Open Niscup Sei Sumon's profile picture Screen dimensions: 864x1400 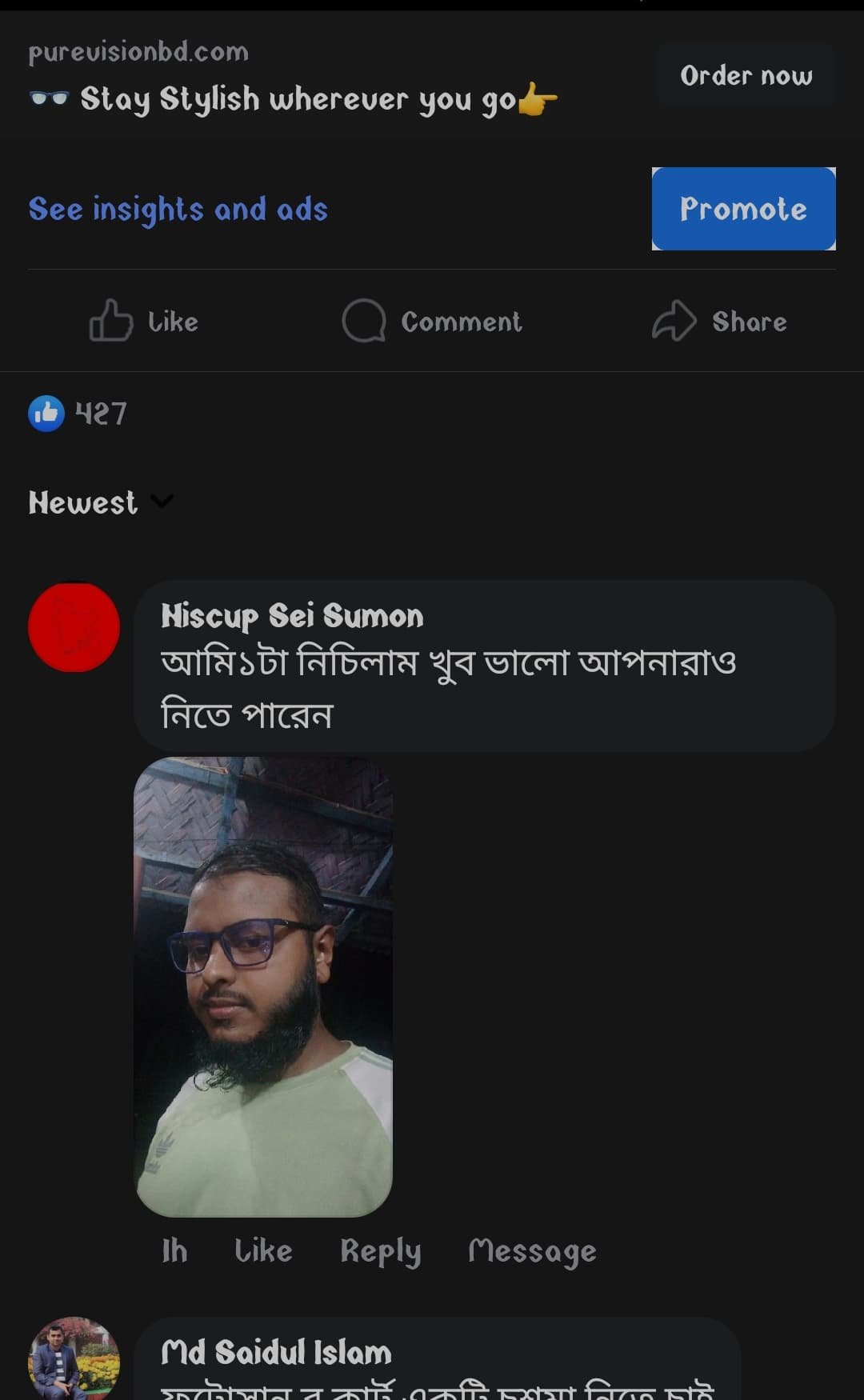74,626
